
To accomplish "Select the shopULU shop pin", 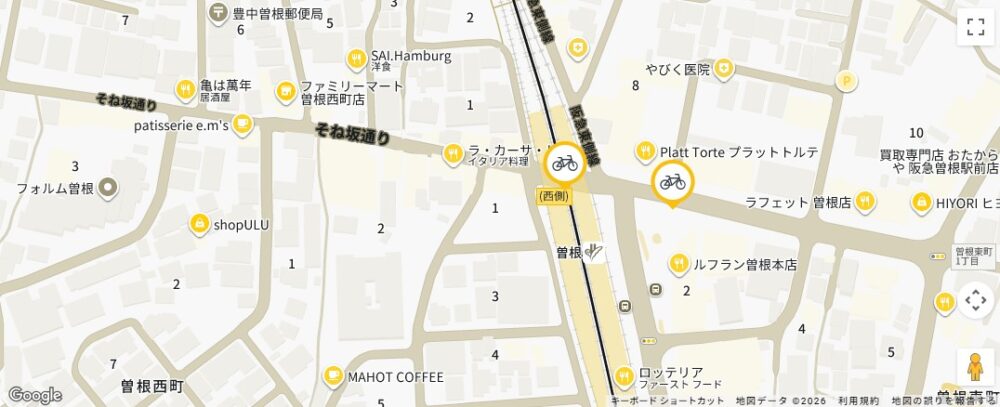I will [x=199, y=223].
